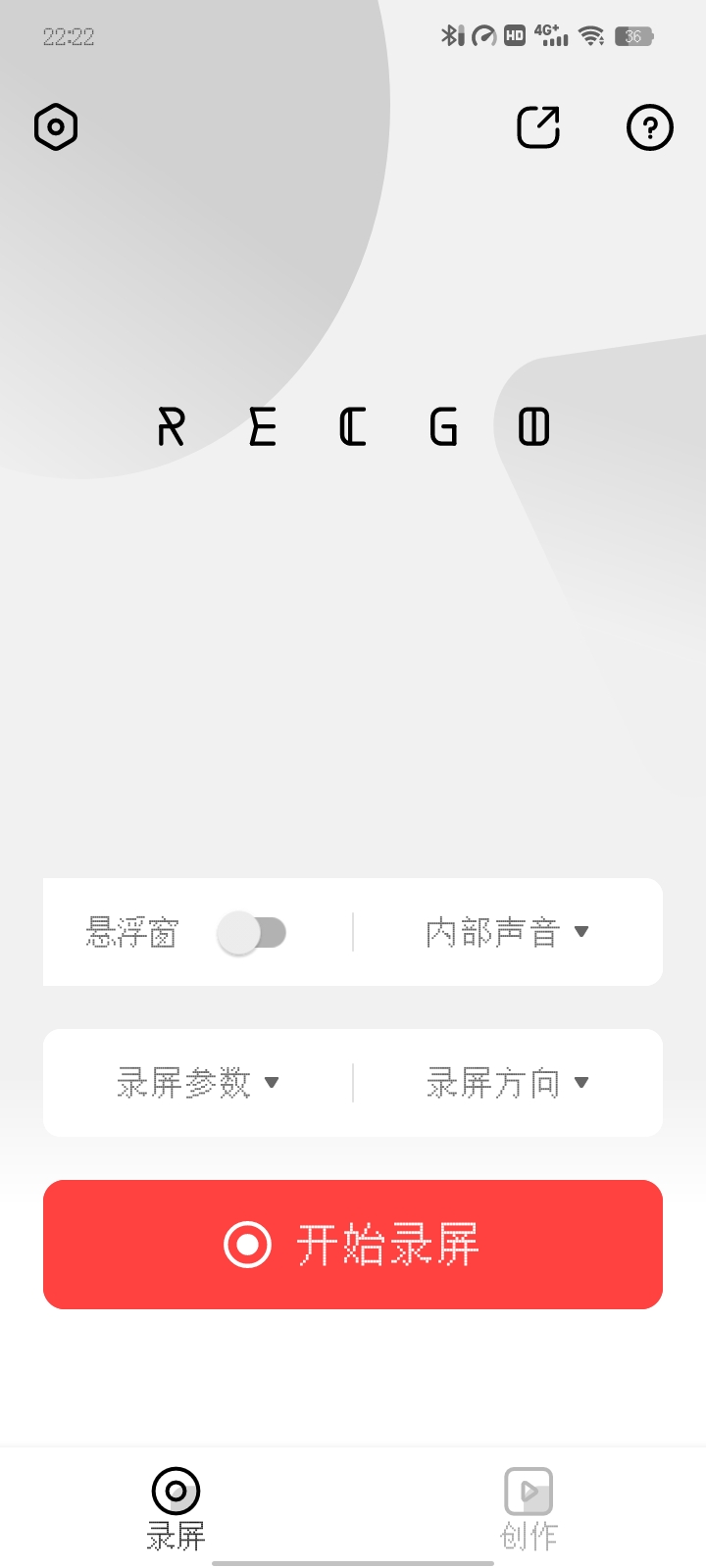Screen dimensions: 706x1568
Task: Open the 录屏参数 recording parameters dropdown
Action: (x=198, y=1083)
